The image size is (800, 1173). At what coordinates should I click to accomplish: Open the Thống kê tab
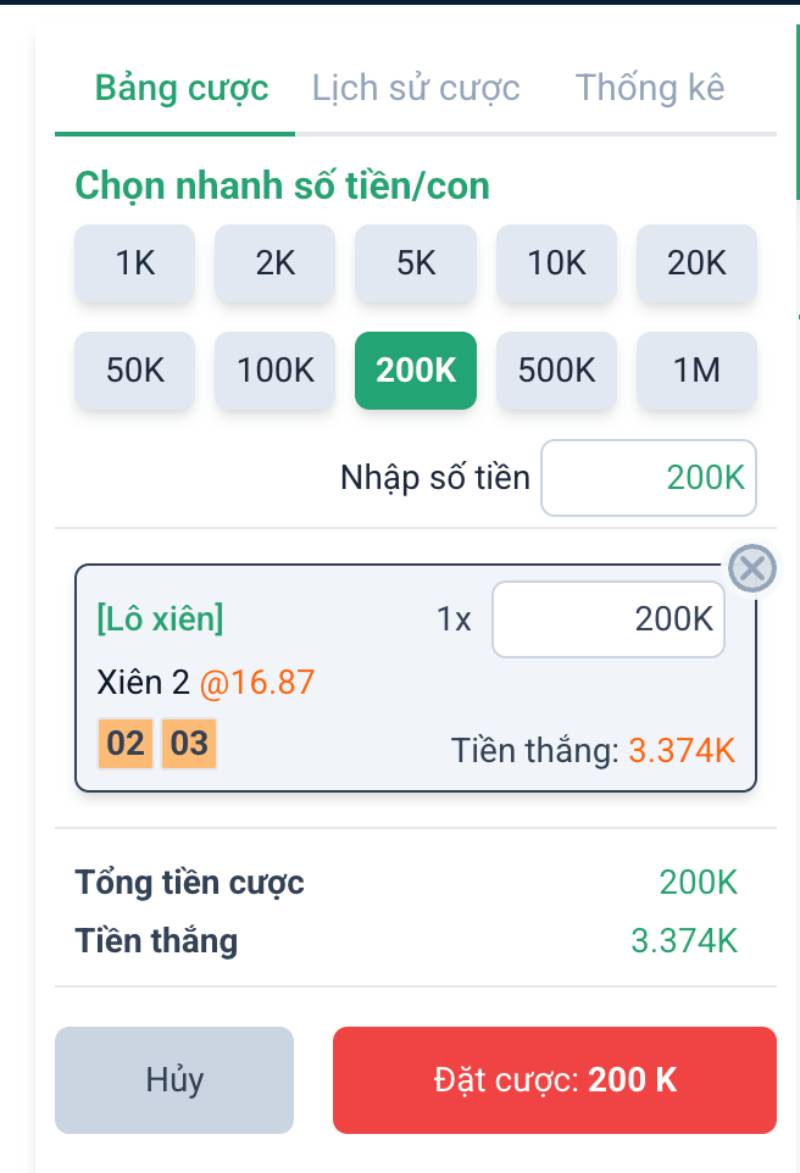(651, 88)
